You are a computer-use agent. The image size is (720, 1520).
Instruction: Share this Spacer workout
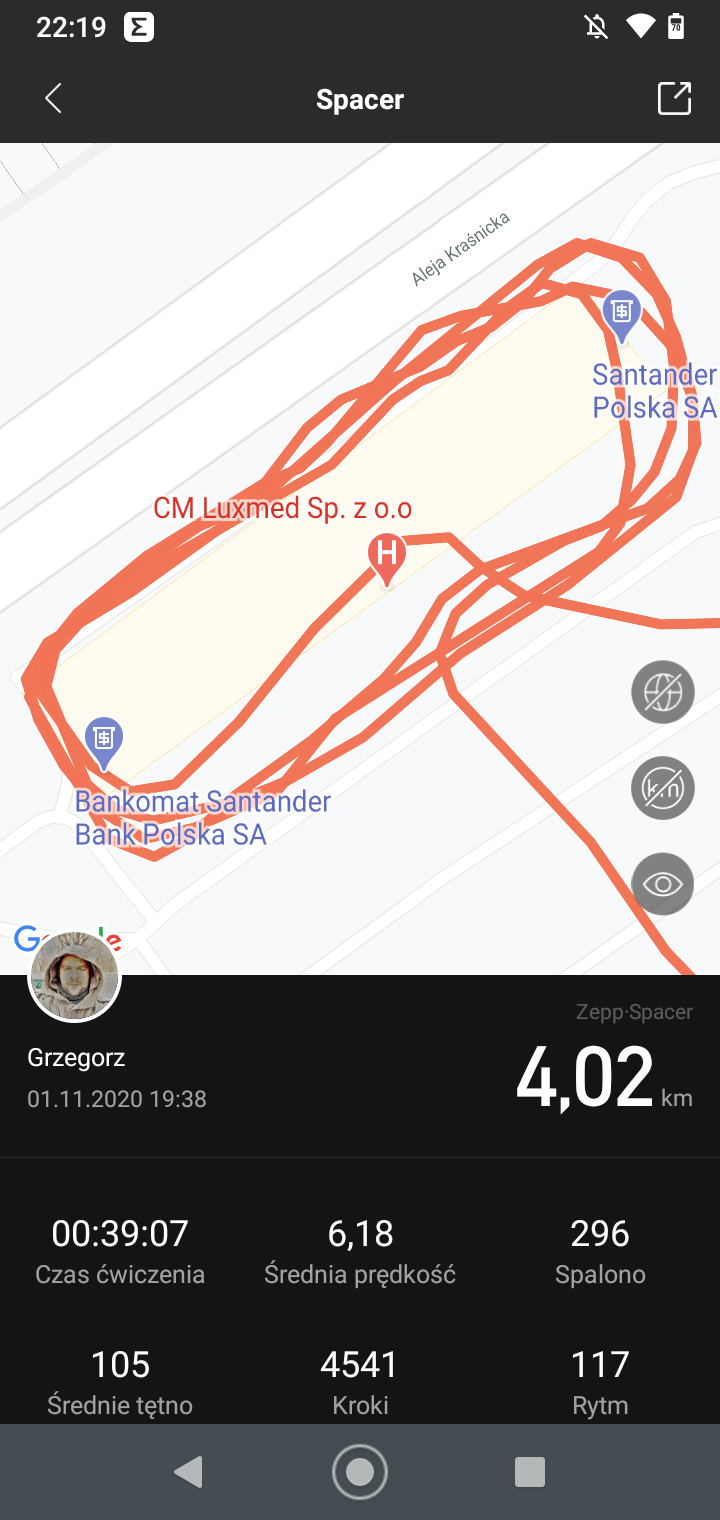point(674,99)
